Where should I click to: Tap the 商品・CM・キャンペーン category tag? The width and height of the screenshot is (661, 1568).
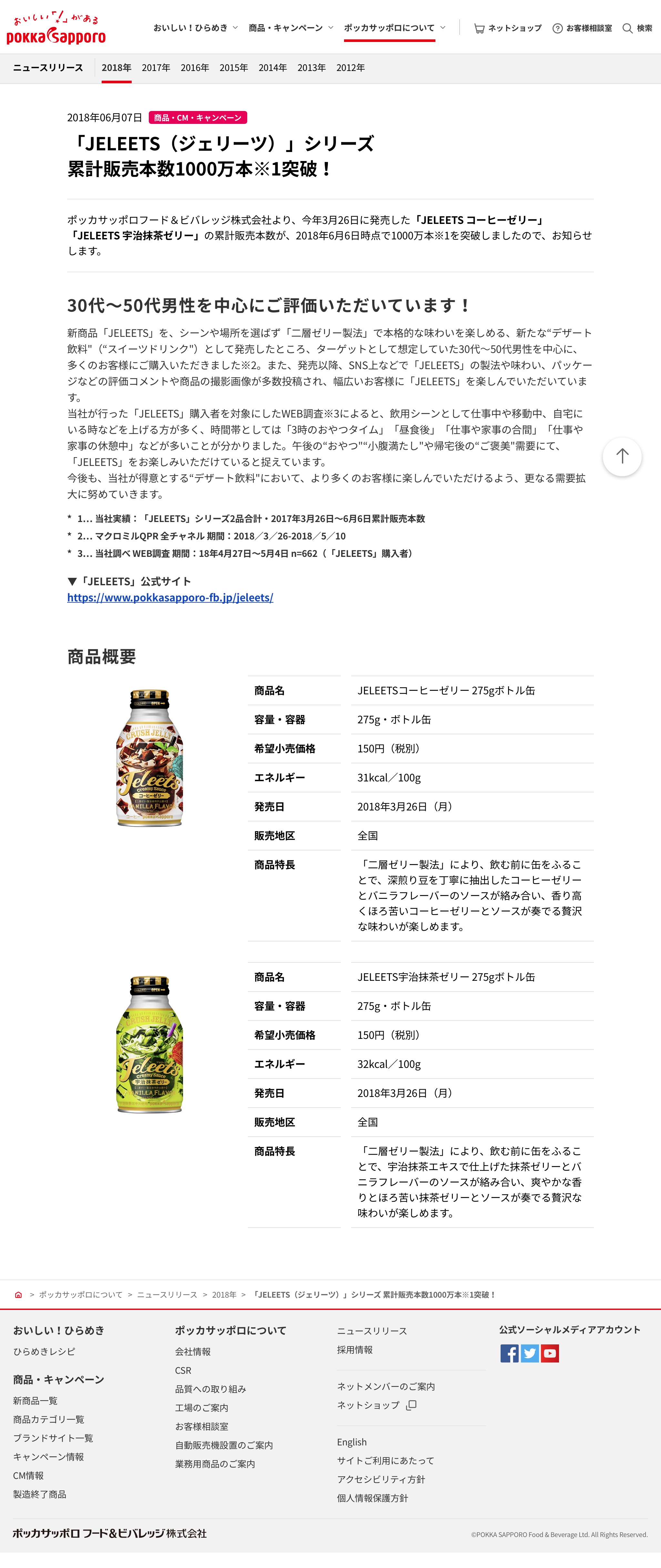[198, 118]
